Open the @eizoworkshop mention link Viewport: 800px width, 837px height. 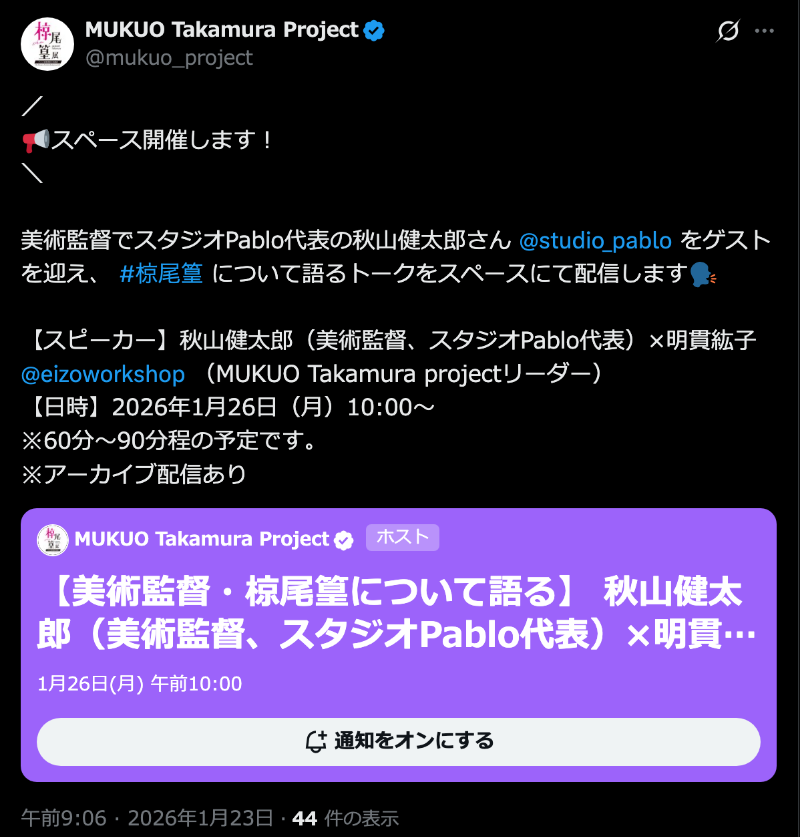click(x=103, y=374)
